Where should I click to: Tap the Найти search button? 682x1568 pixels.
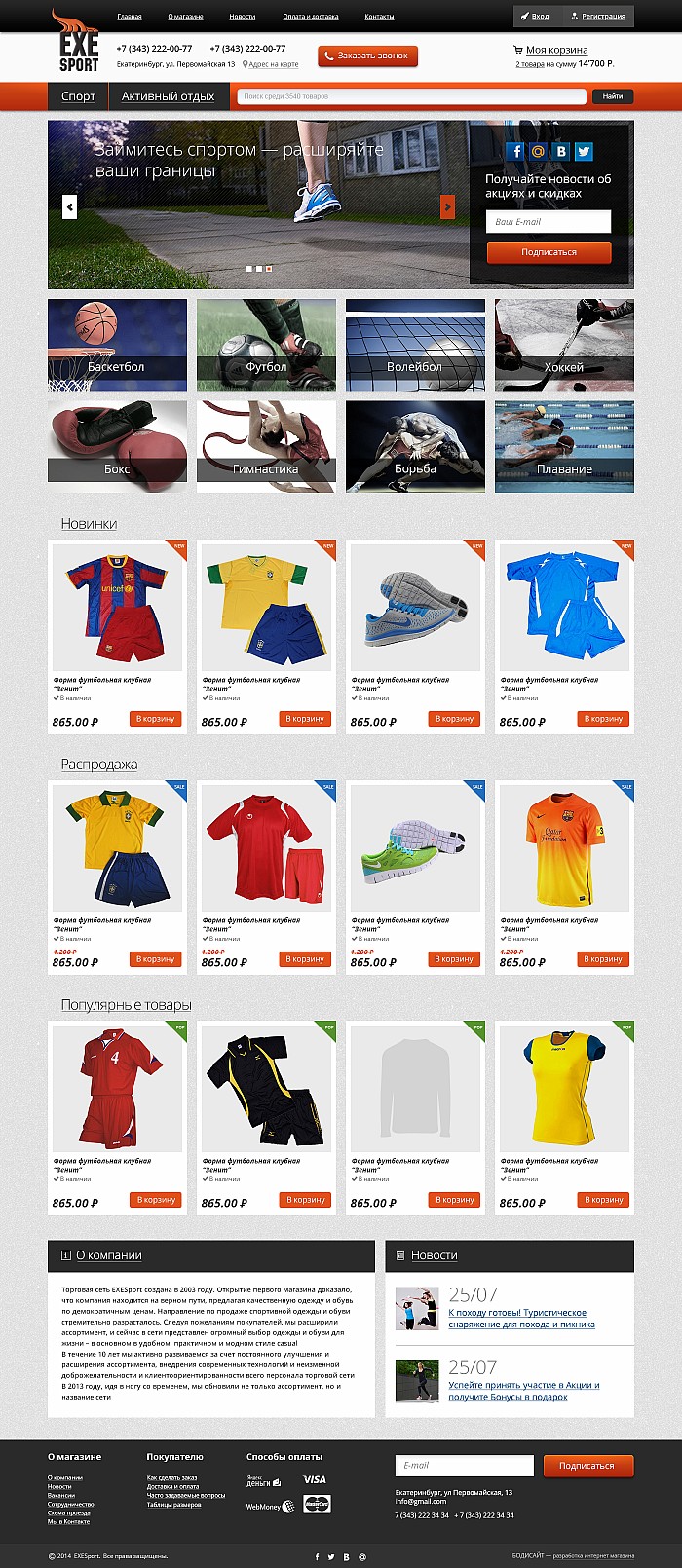tap(612, 96)
